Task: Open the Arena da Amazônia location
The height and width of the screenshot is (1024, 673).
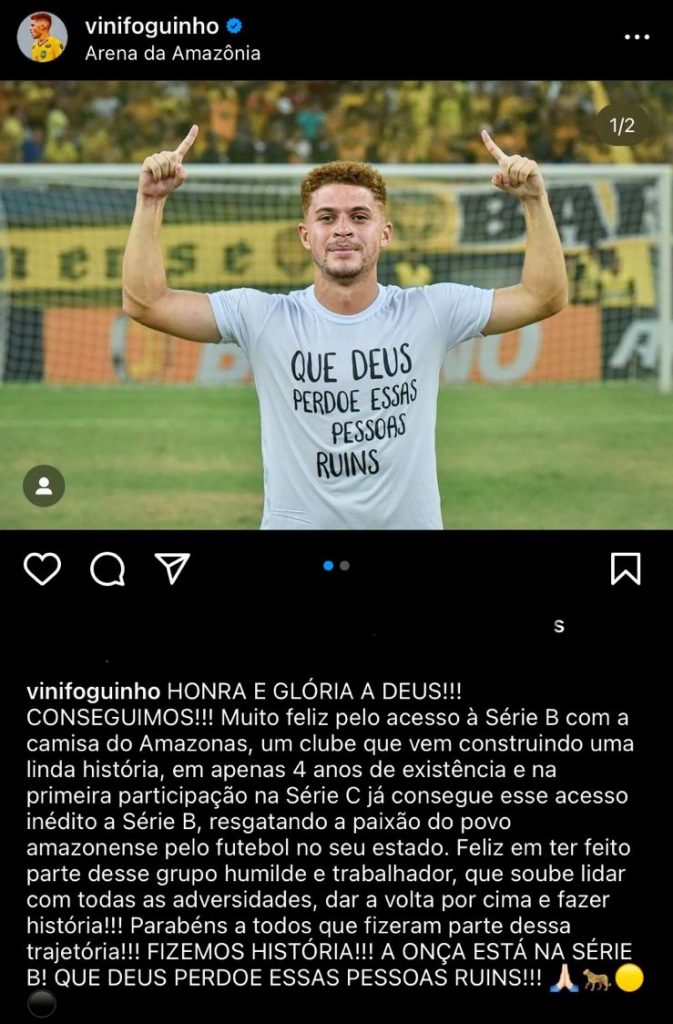Action: [x=172, y=53]
